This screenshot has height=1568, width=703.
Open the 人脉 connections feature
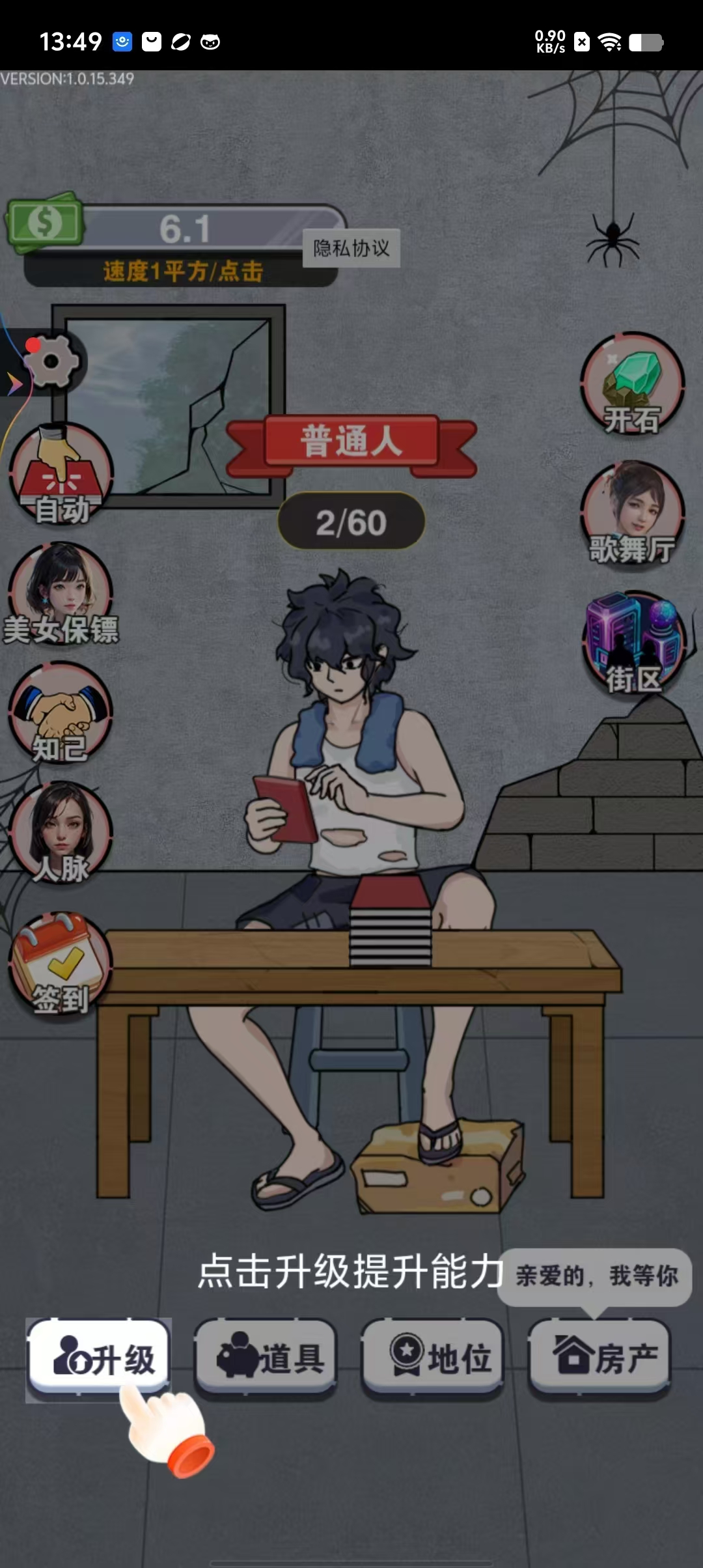(61, 832)
